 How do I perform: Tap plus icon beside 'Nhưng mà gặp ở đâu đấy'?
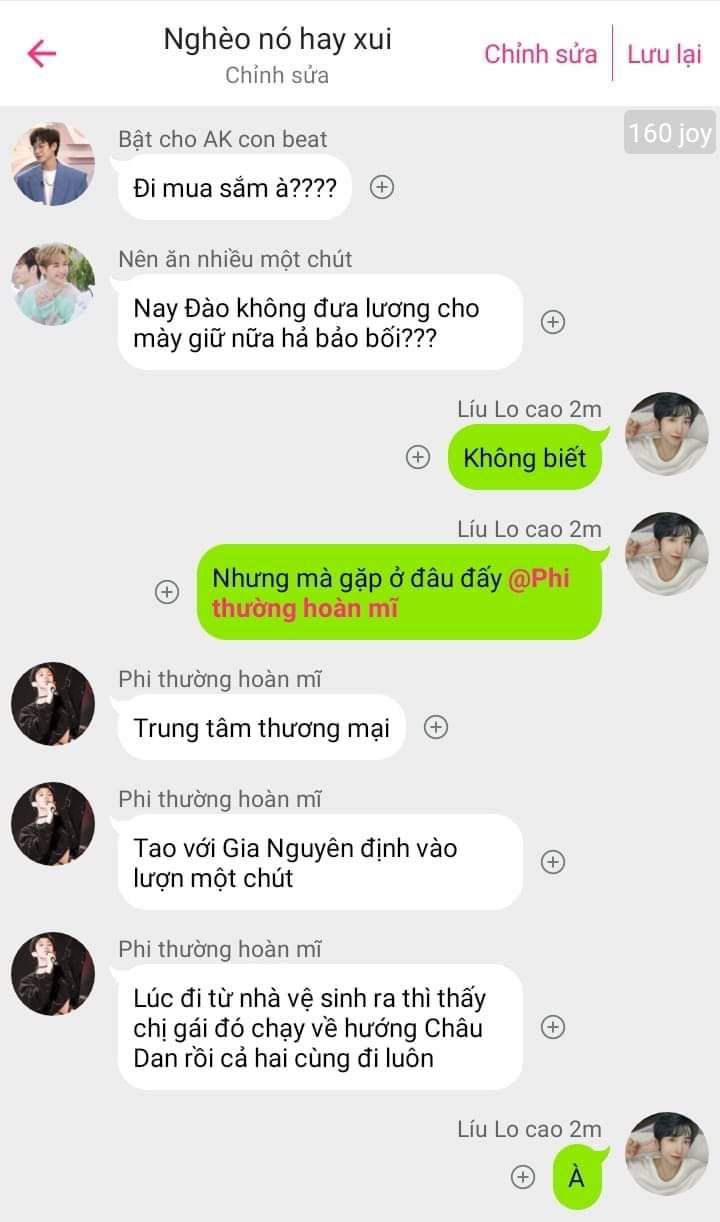(x=167, y=592)
